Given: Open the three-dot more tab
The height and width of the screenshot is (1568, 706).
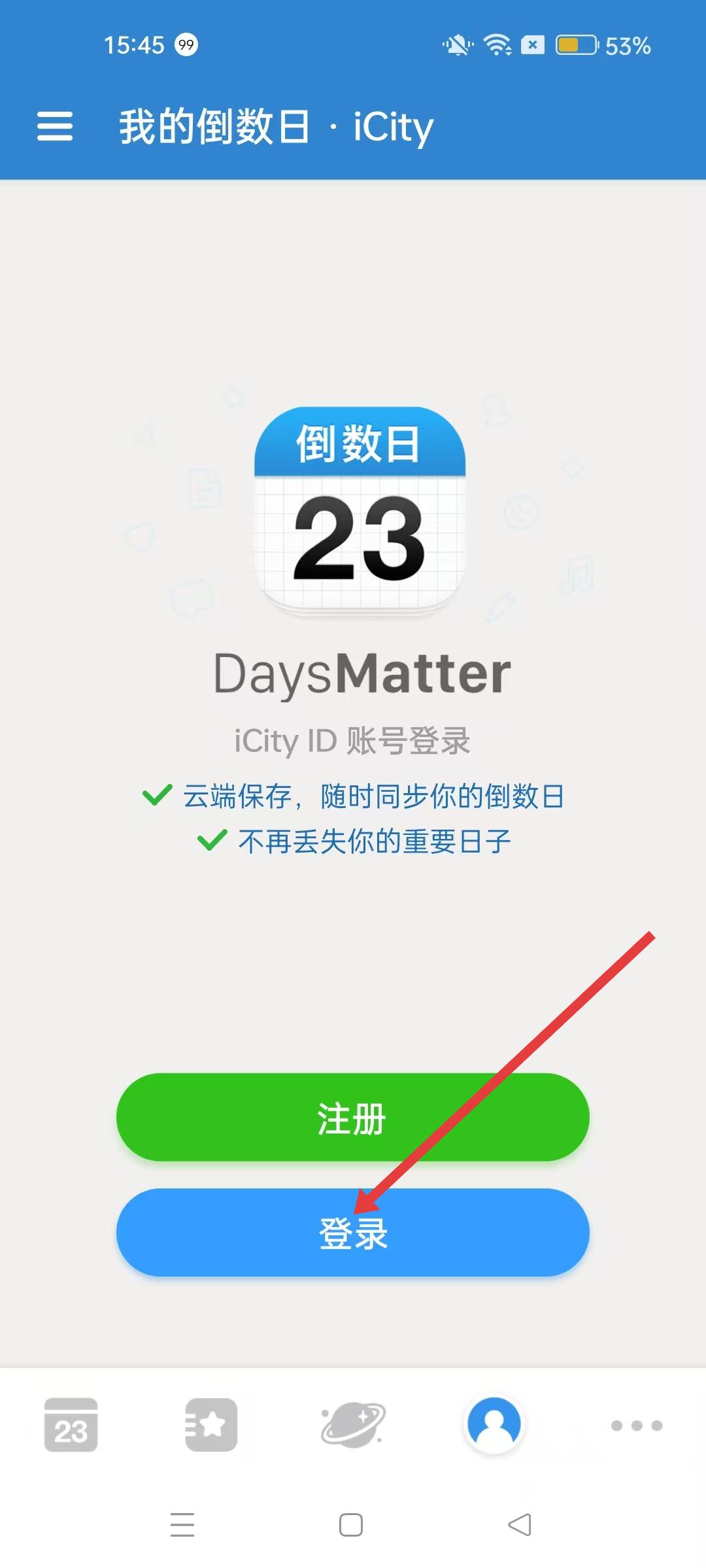Looking at the screenshot, I should (636, 1425).
